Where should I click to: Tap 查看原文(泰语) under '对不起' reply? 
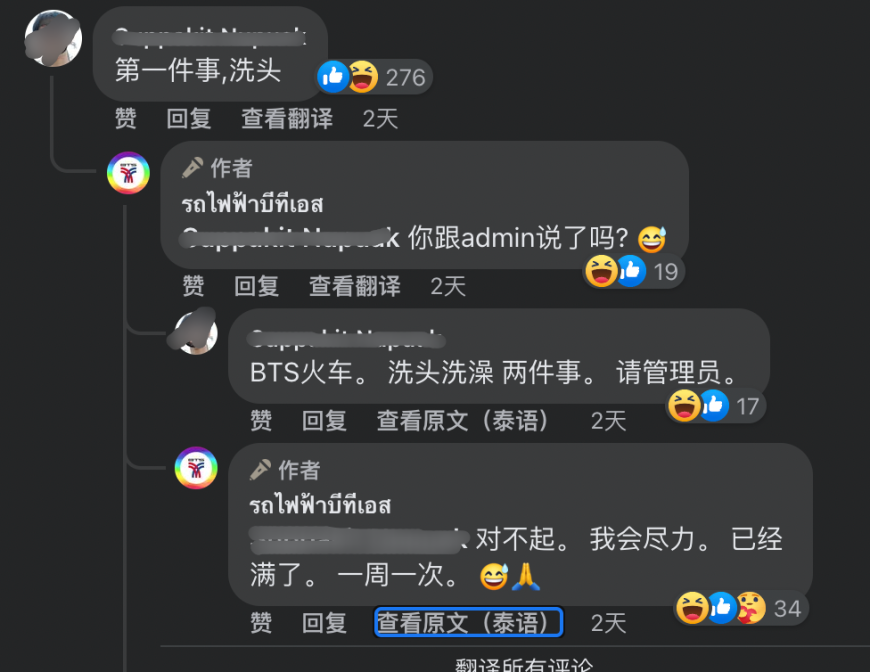[468, 623]
